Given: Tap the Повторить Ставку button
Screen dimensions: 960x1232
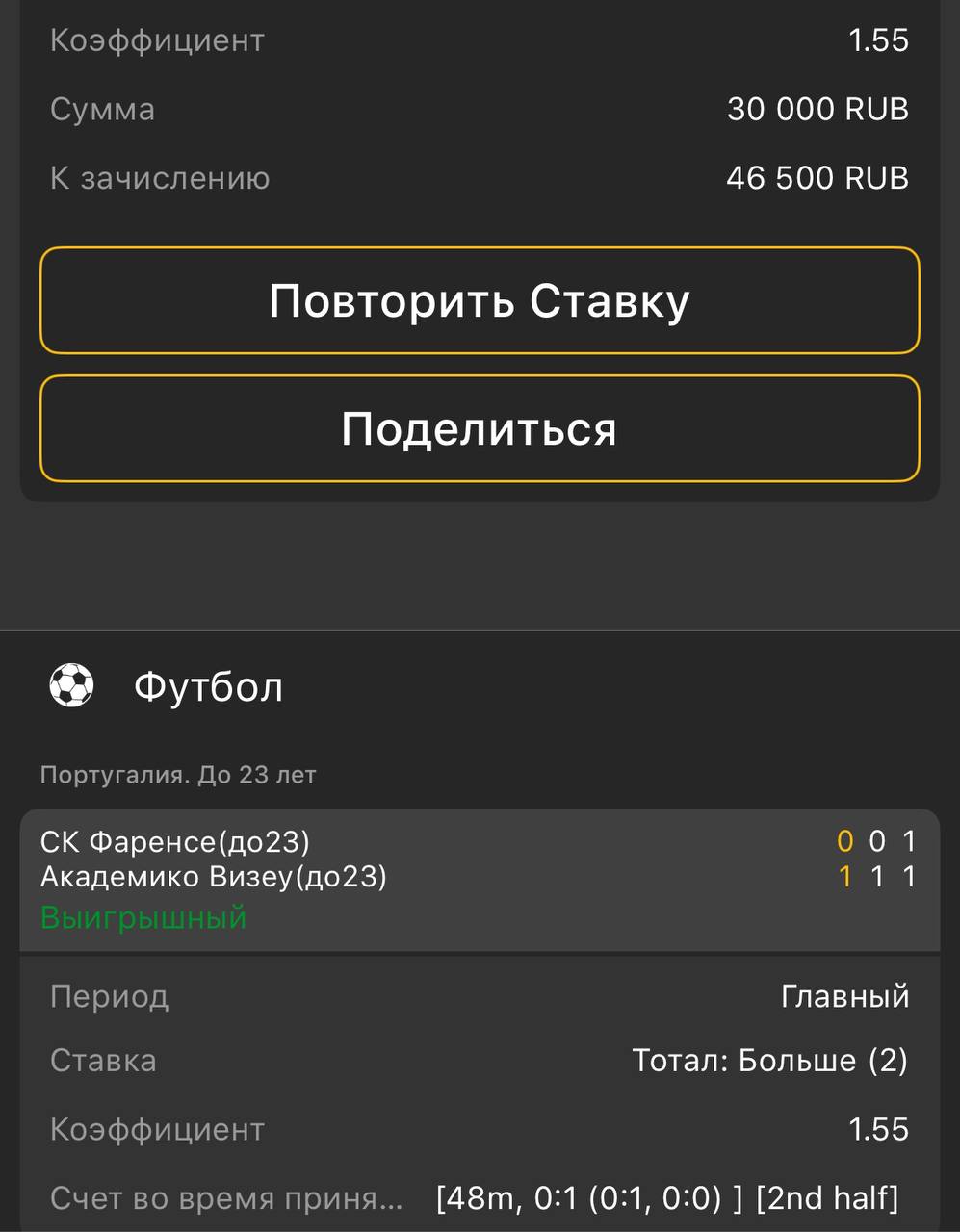Looking at the screenshot, I should click(480, 301).
